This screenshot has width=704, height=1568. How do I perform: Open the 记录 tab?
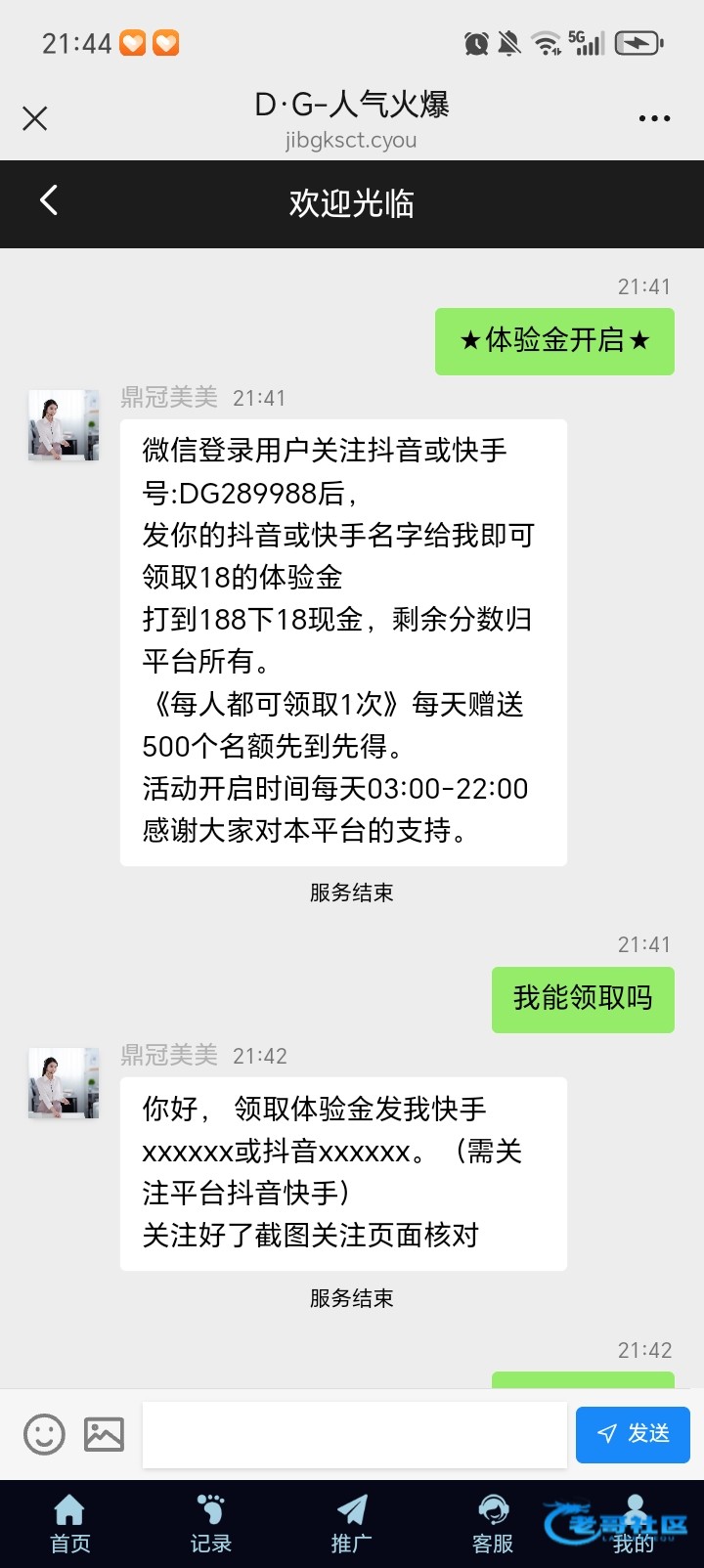coord(211,1524)
